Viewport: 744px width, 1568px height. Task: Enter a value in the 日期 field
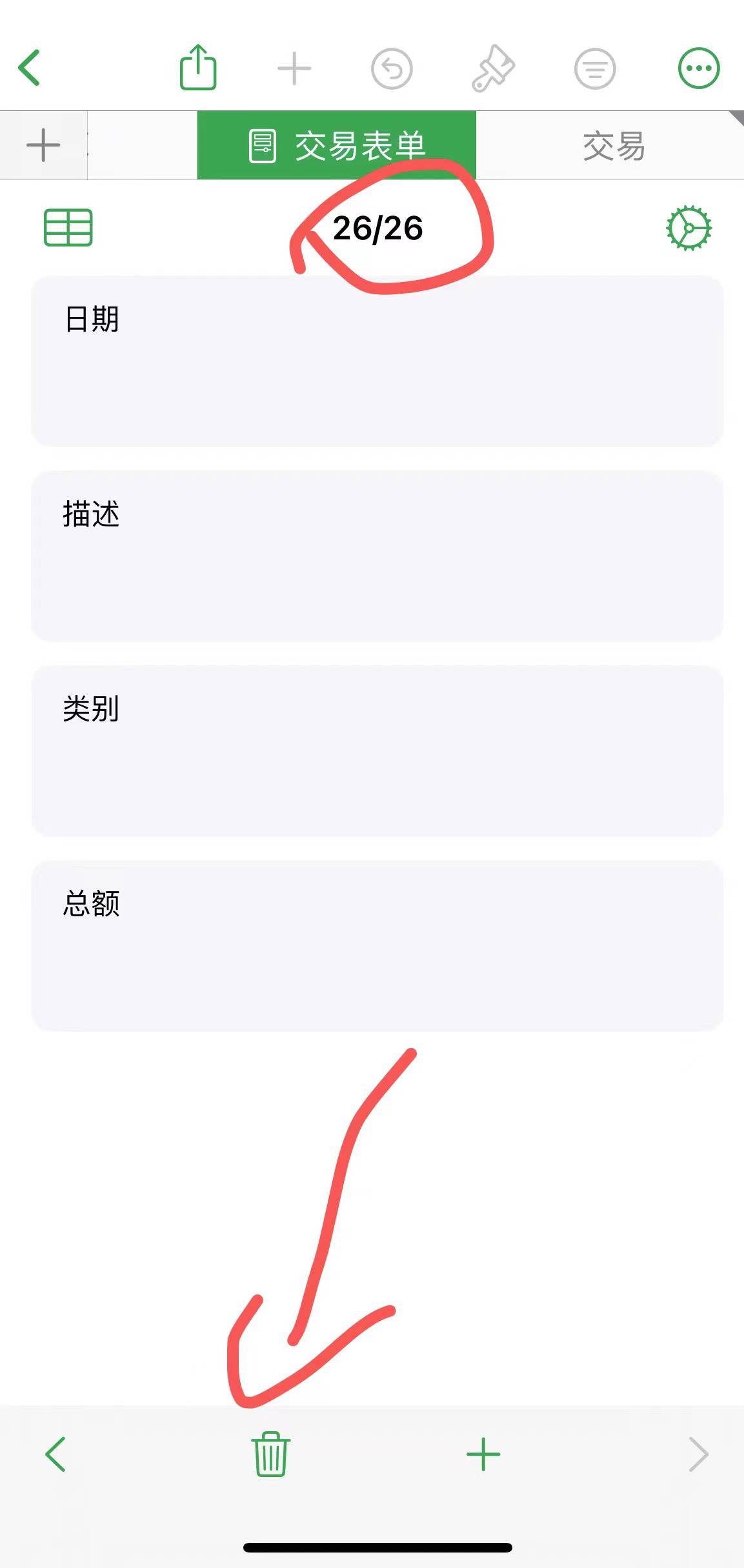point(377,361)
